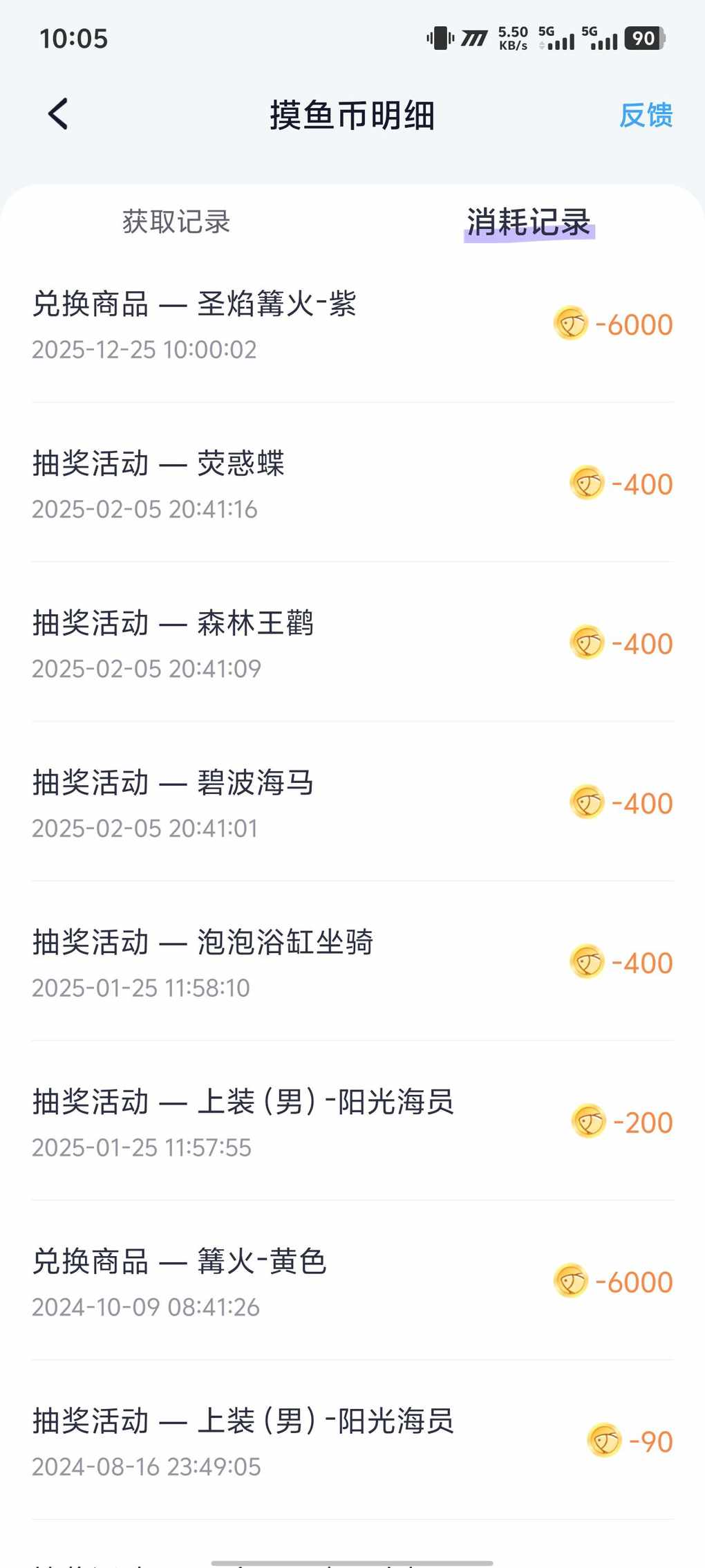705x1568 pixels.
Task: Open the 反馈 feedback link
Action: coord(646,115)
